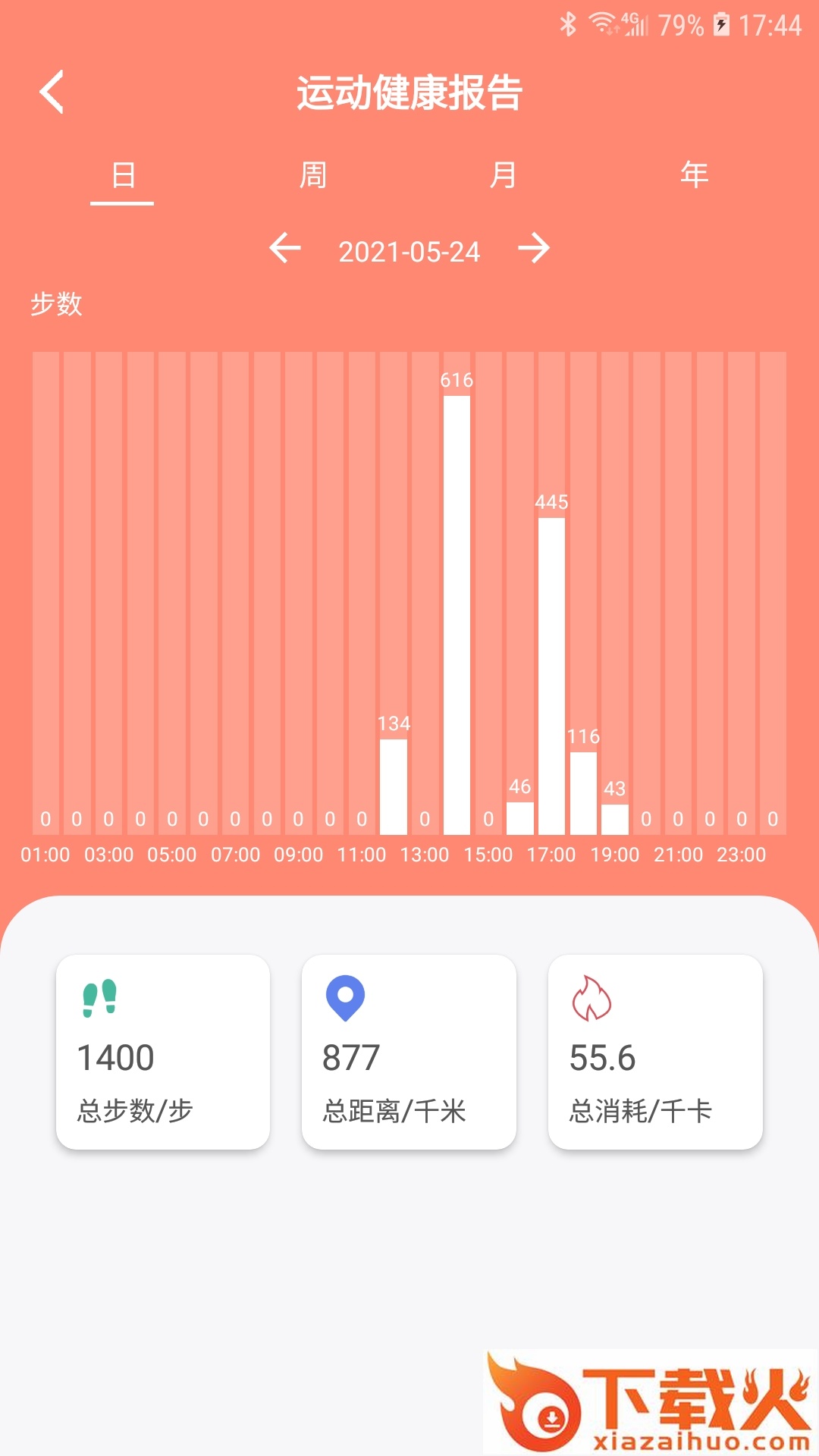Switch to the 年 (year) tab
Screen dimensions: 819x1456
pyautogui.click(x=694, y=175)
